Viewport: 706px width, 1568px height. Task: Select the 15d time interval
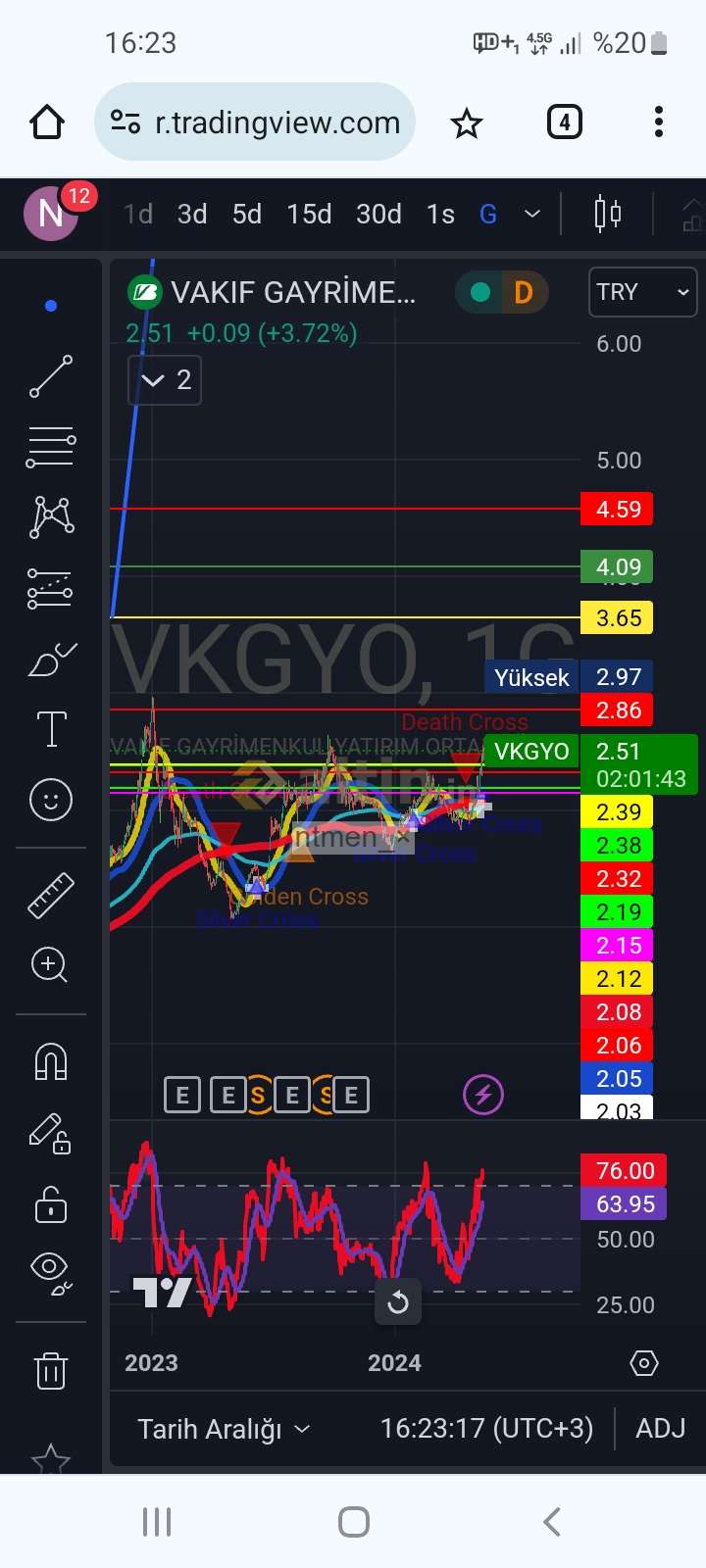click(x=309, y=214)
